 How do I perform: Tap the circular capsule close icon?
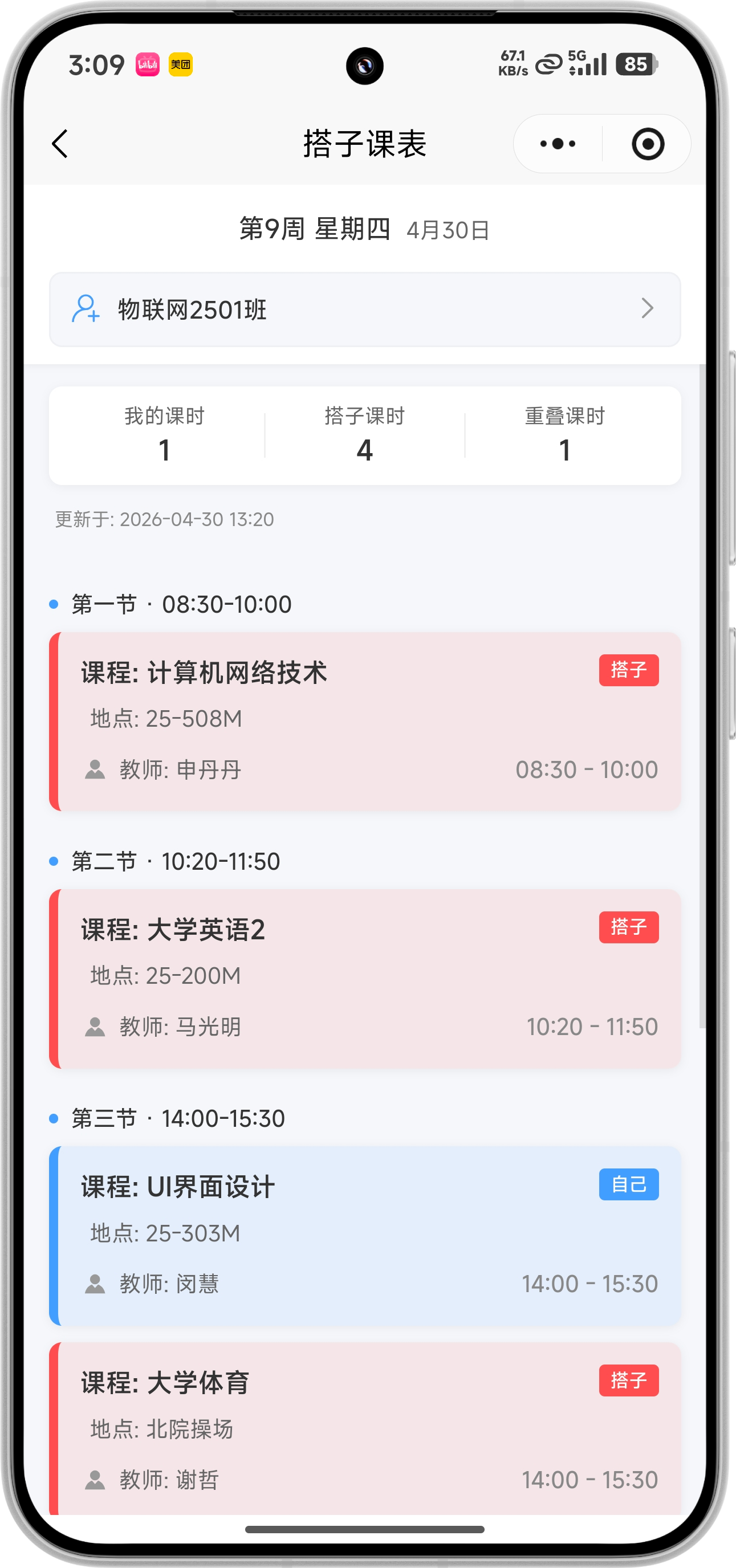[646, 144]
